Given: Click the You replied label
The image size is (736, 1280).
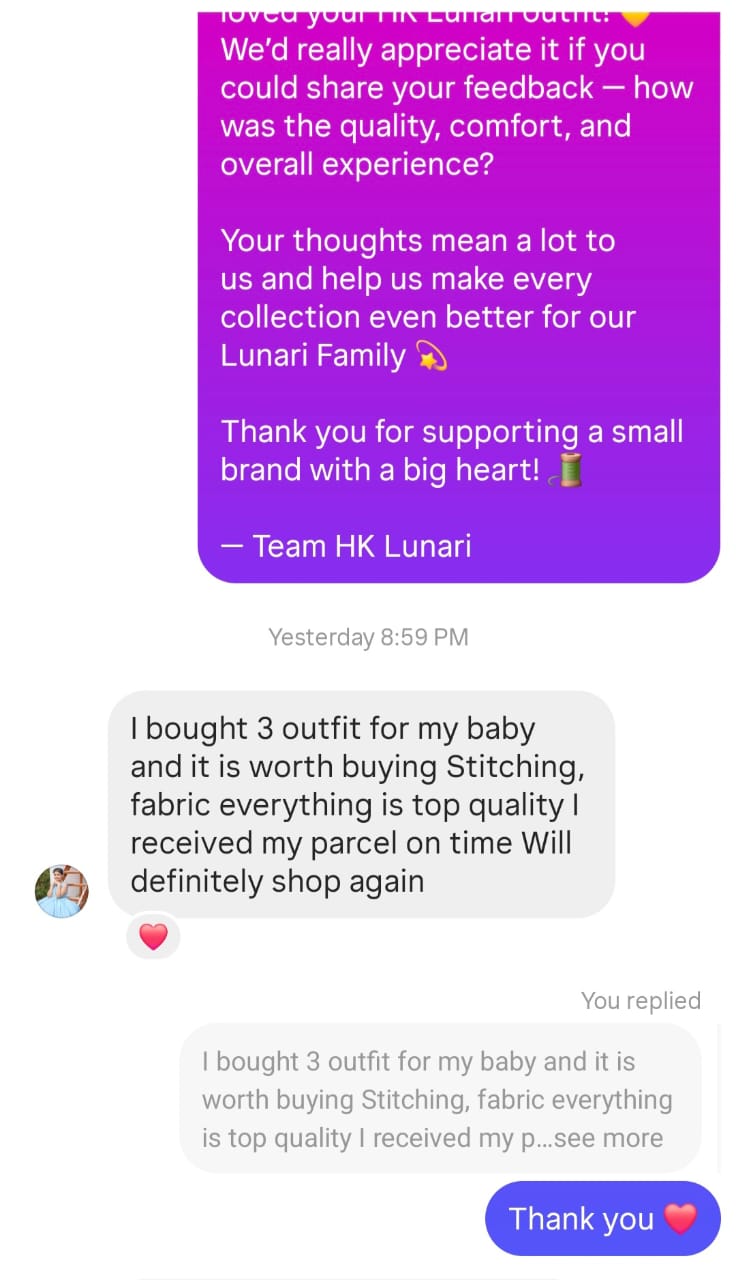Looking at the screenshot, I should tap(640, 1000).
